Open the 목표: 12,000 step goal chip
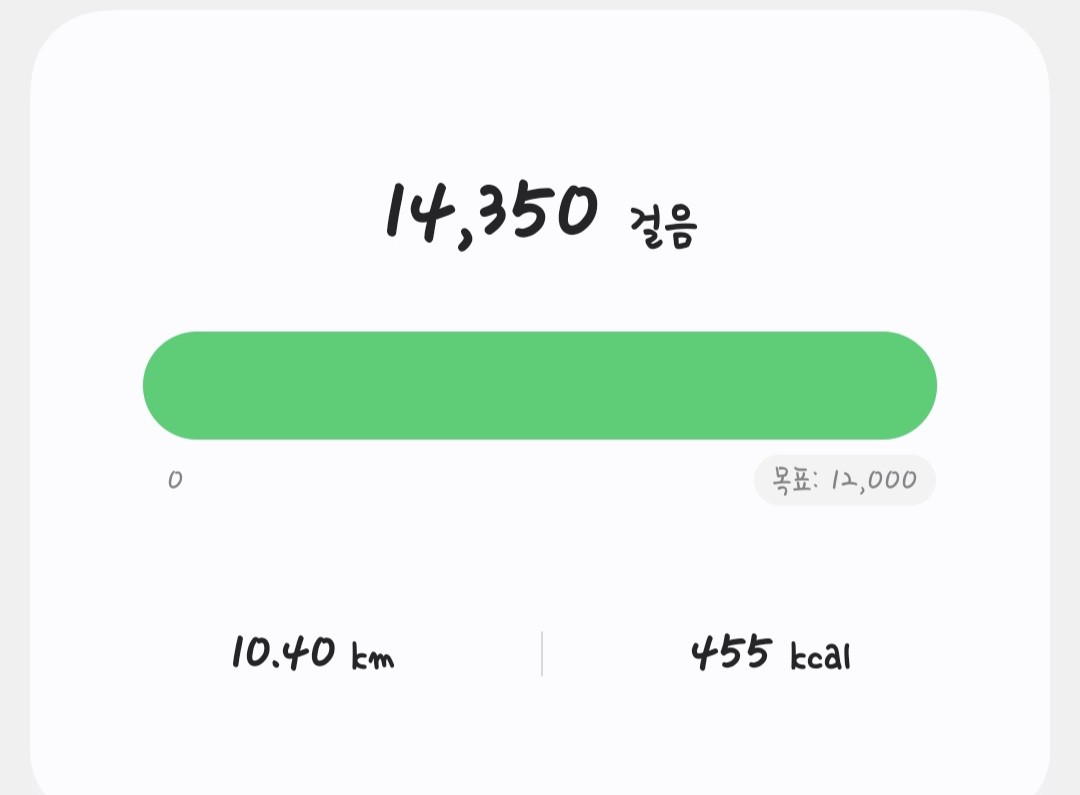The width and height of the screenshot is (1080, 795). coord(844,481)
